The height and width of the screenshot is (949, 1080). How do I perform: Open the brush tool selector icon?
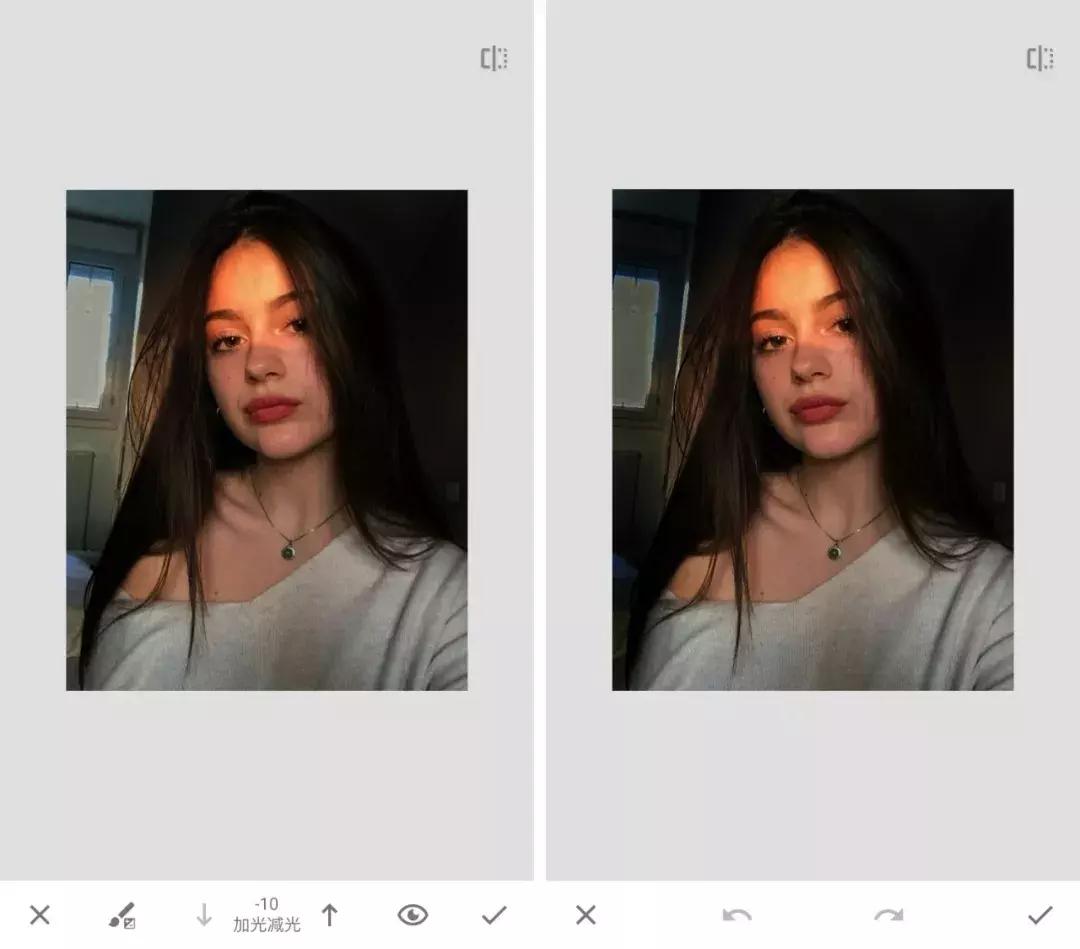122,915
